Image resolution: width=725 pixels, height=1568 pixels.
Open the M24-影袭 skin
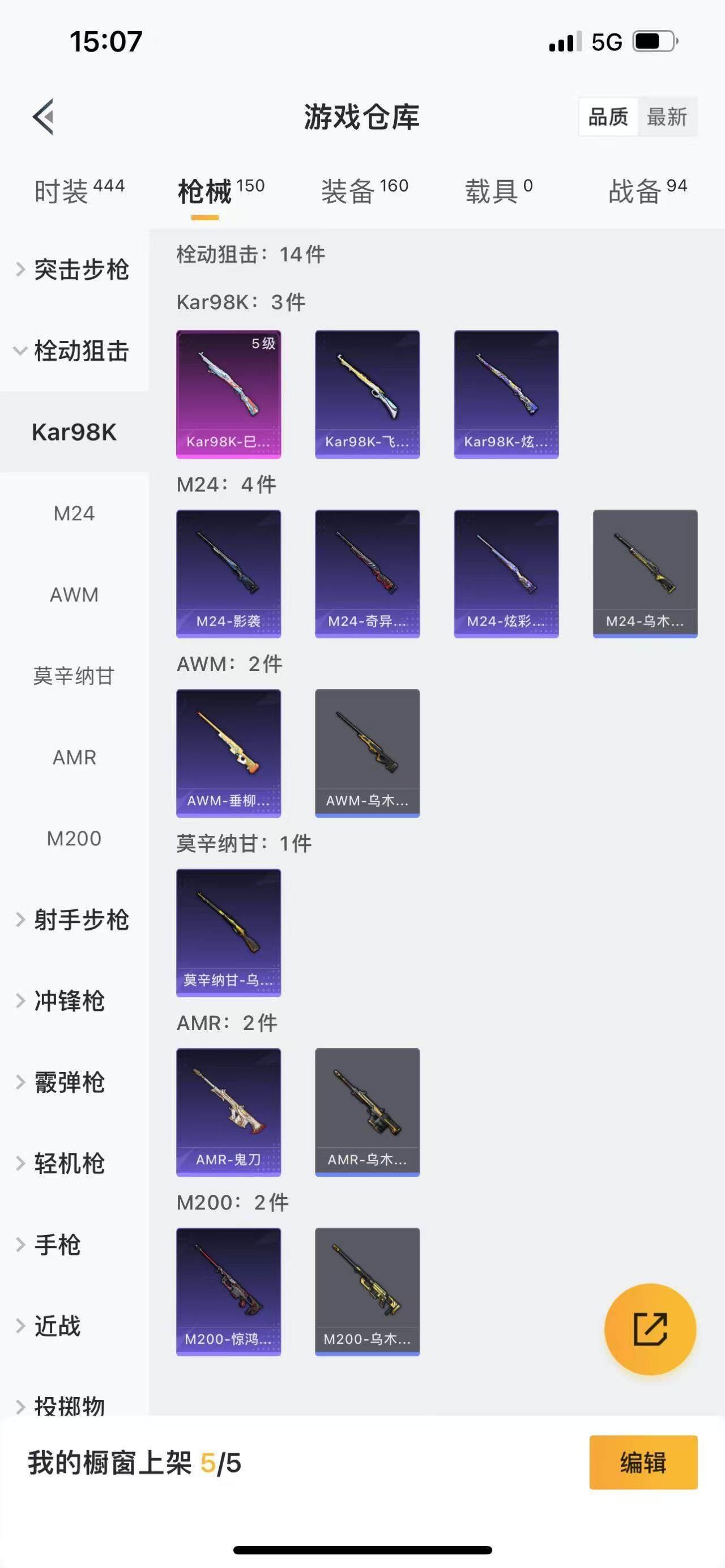(228, 574)
